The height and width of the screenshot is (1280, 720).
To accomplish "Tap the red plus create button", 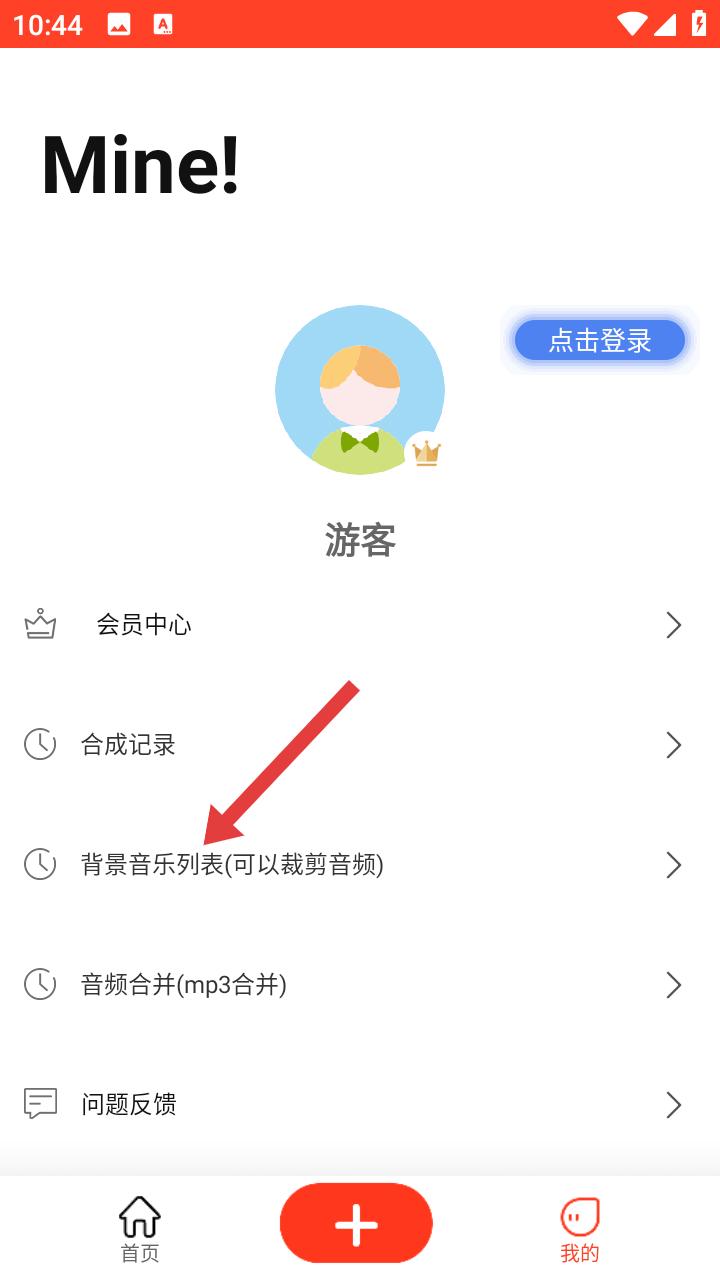I will click(356, 1223).
